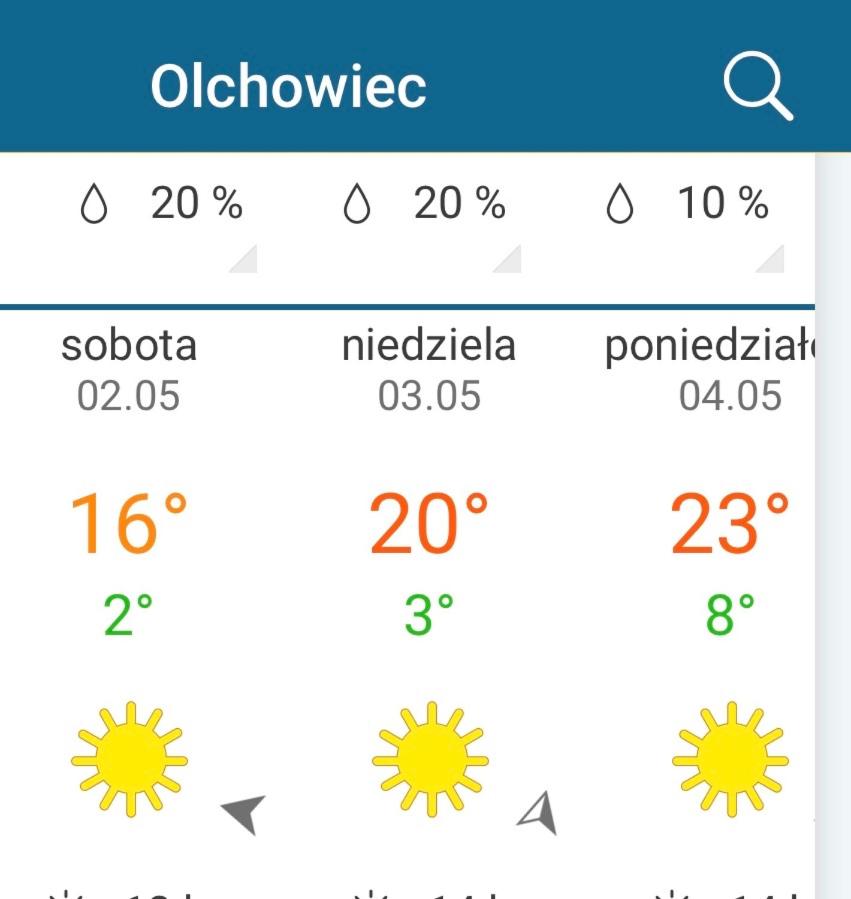View the niedziela 03.05 day forecast

pos(429,370)
